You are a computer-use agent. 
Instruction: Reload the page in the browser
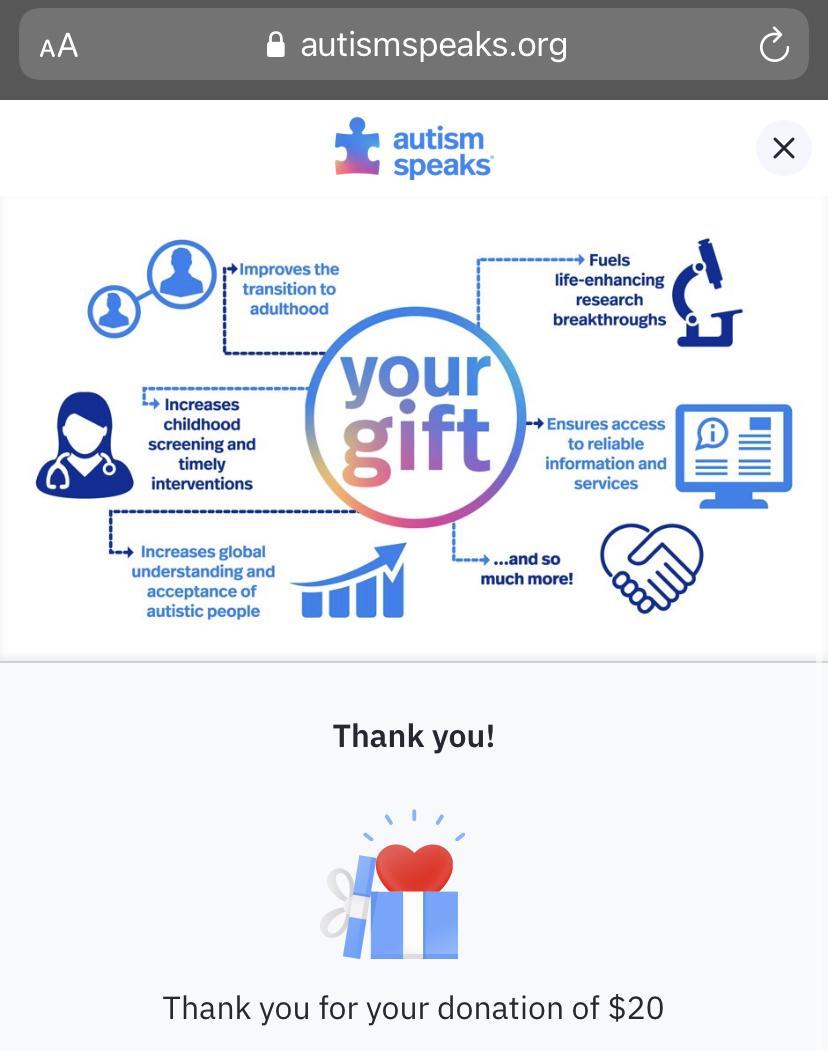[774, 45]
